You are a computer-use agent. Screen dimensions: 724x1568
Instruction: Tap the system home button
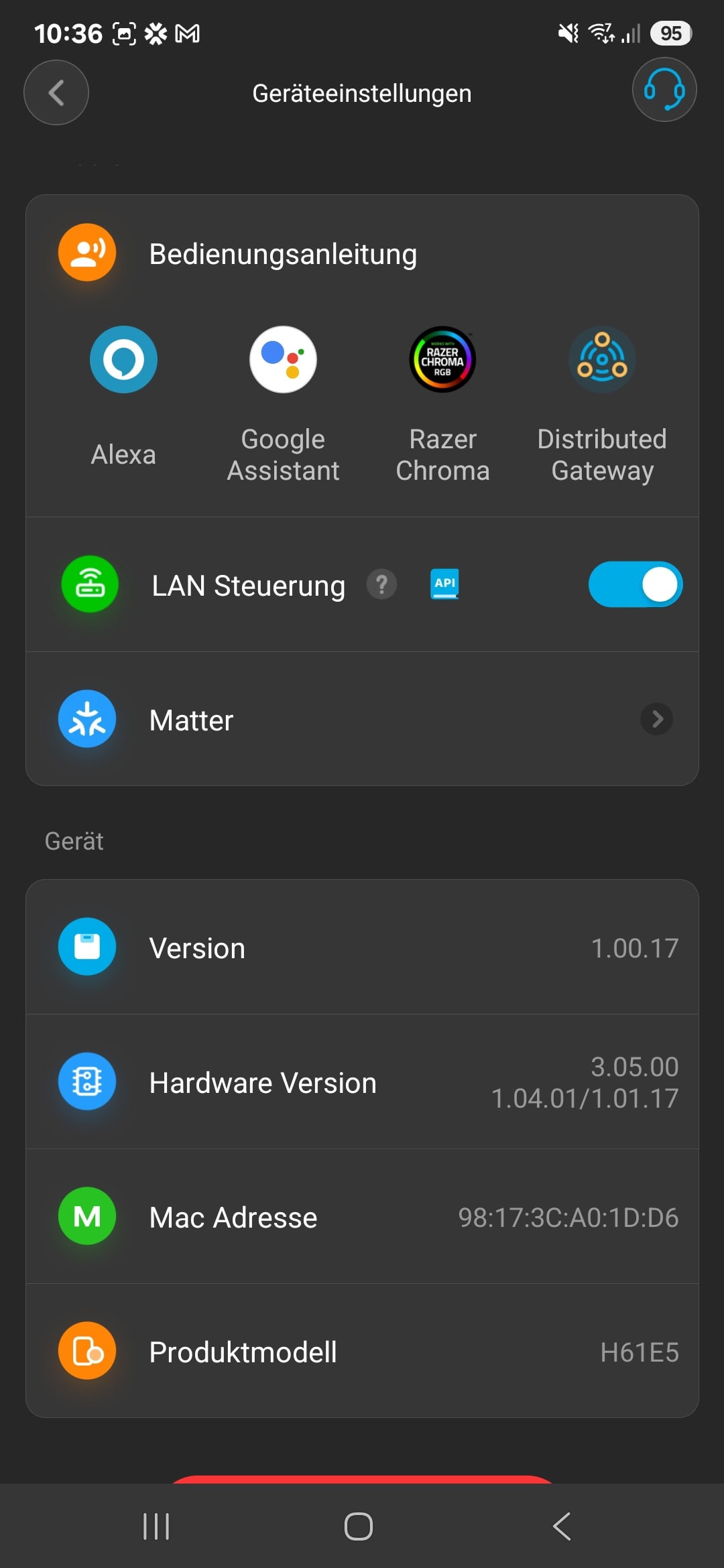pos(359,1526)
